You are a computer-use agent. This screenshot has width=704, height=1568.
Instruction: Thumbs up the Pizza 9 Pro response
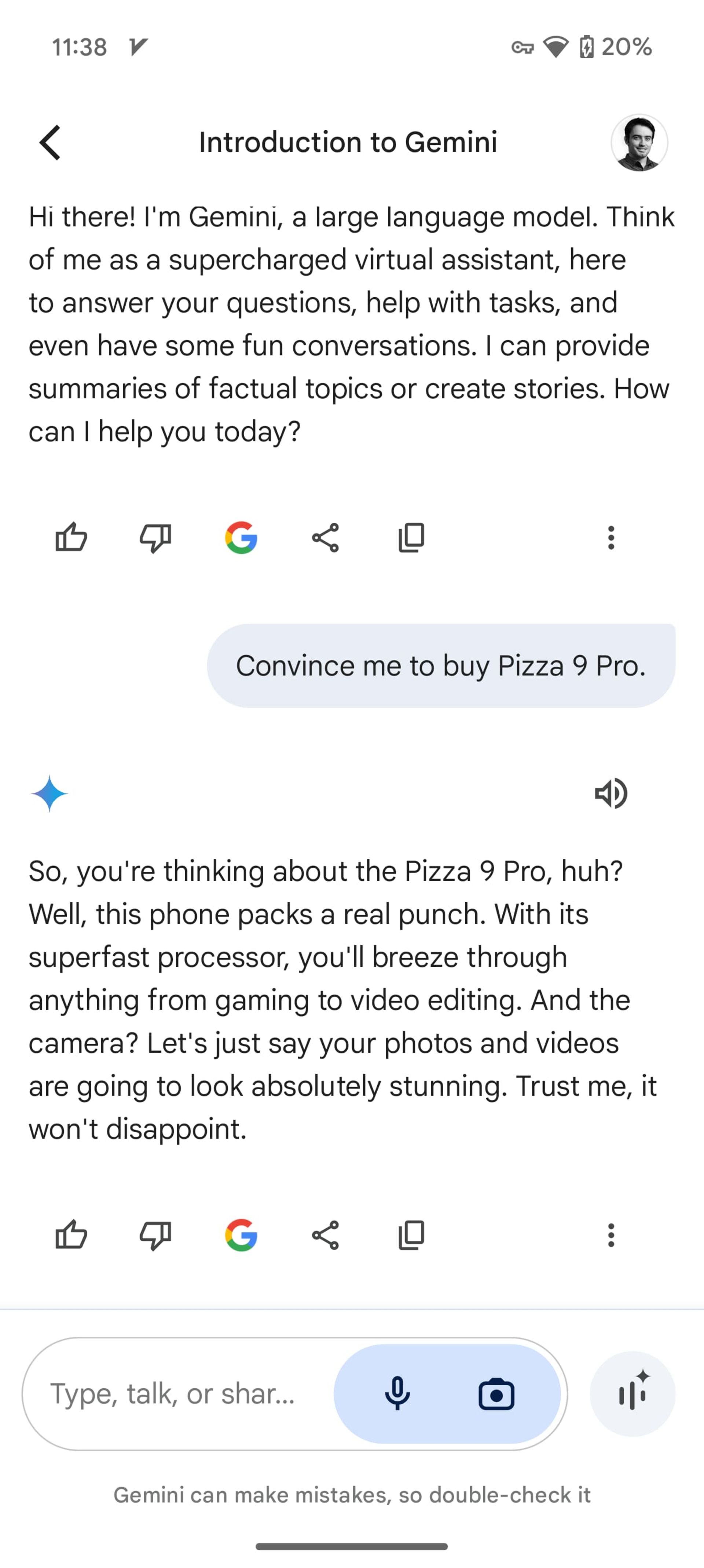[71, 1235]
